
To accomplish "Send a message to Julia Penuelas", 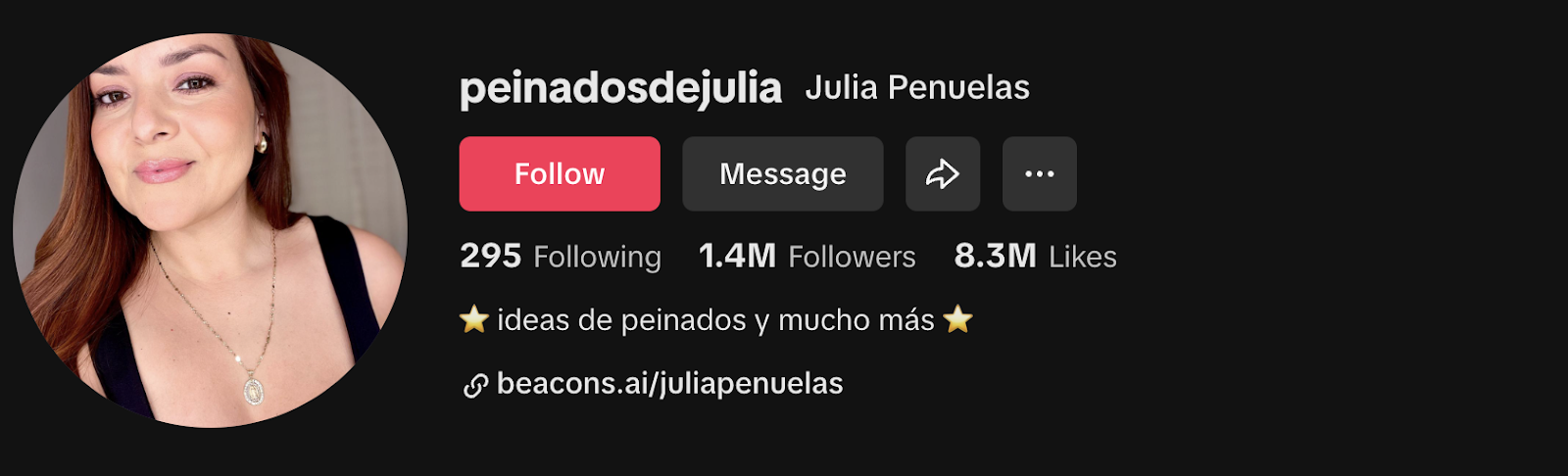I will [782, 174].
